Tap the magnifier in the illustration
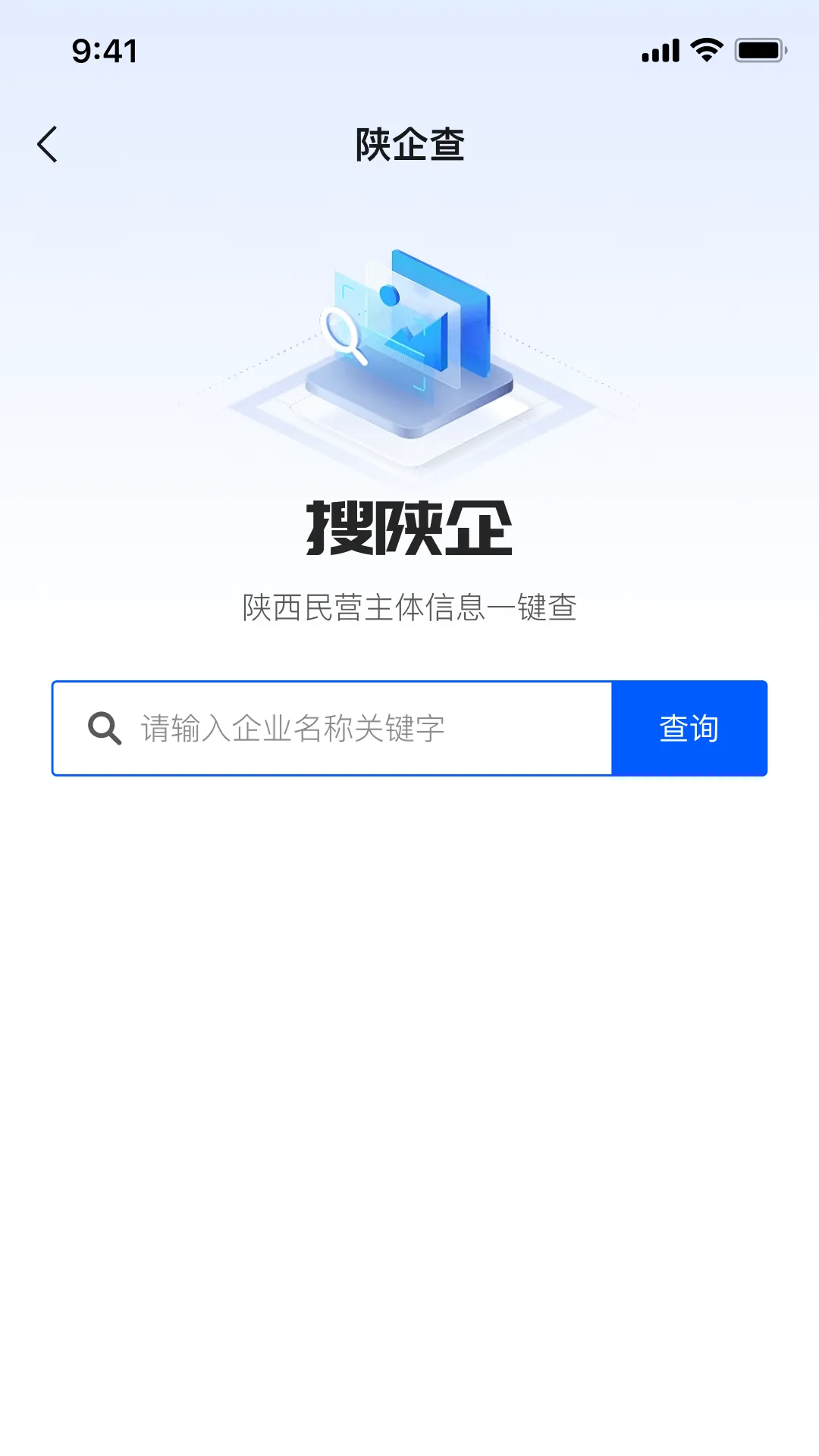 click(x=340, y=328)
